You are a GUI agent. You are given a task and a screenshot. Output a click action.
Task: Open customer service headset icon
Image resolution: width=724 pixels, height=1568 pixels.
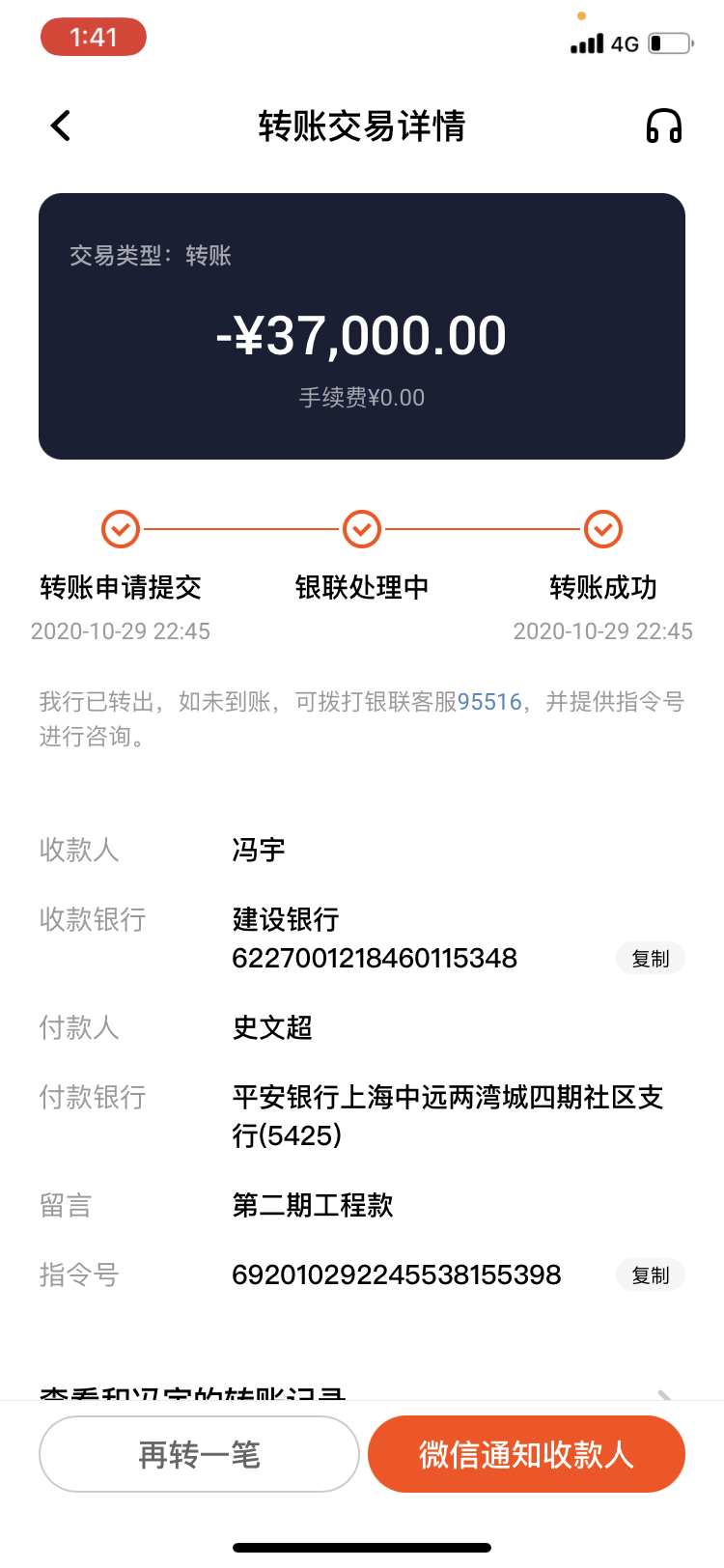point(663,126)
